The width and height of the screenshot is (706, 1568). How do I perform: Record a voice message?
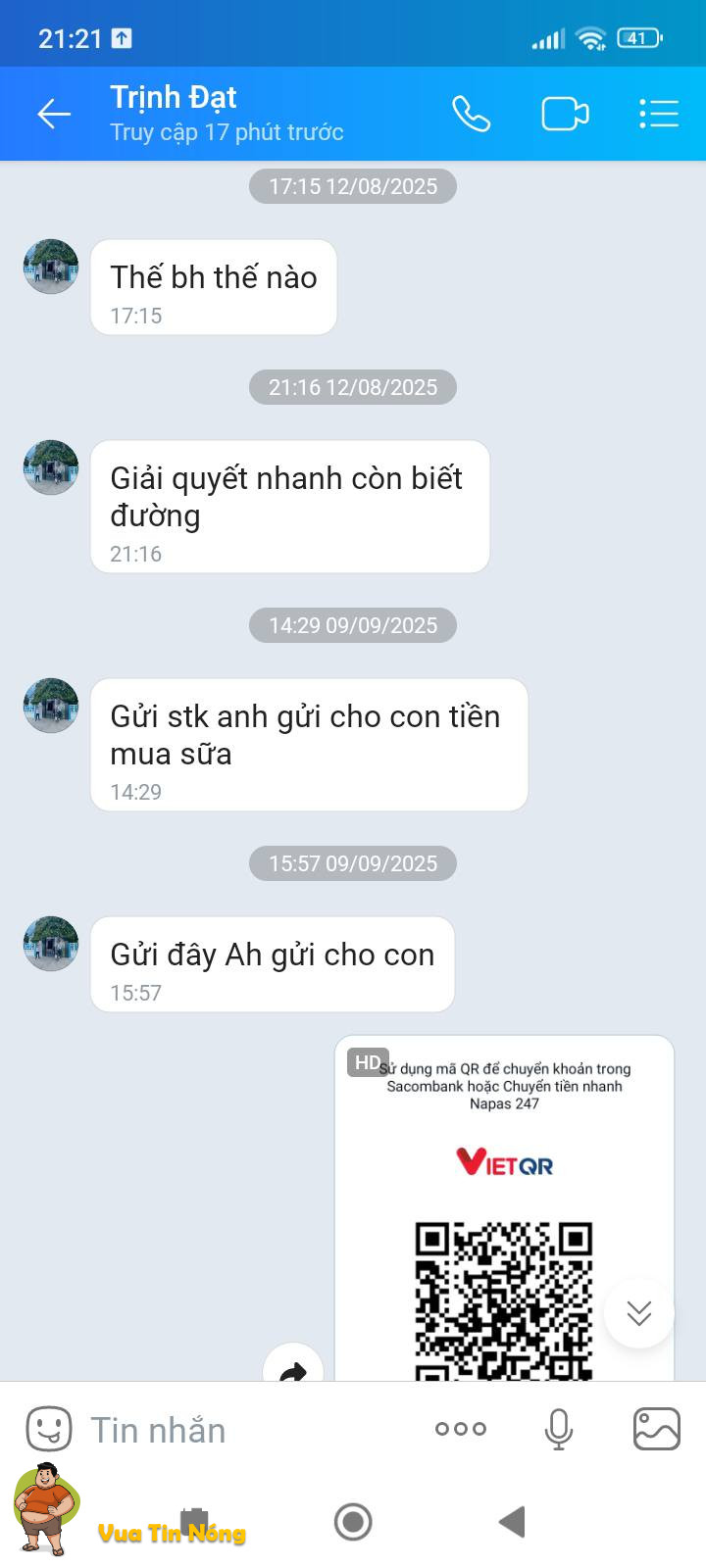[x=559, y=1430]
